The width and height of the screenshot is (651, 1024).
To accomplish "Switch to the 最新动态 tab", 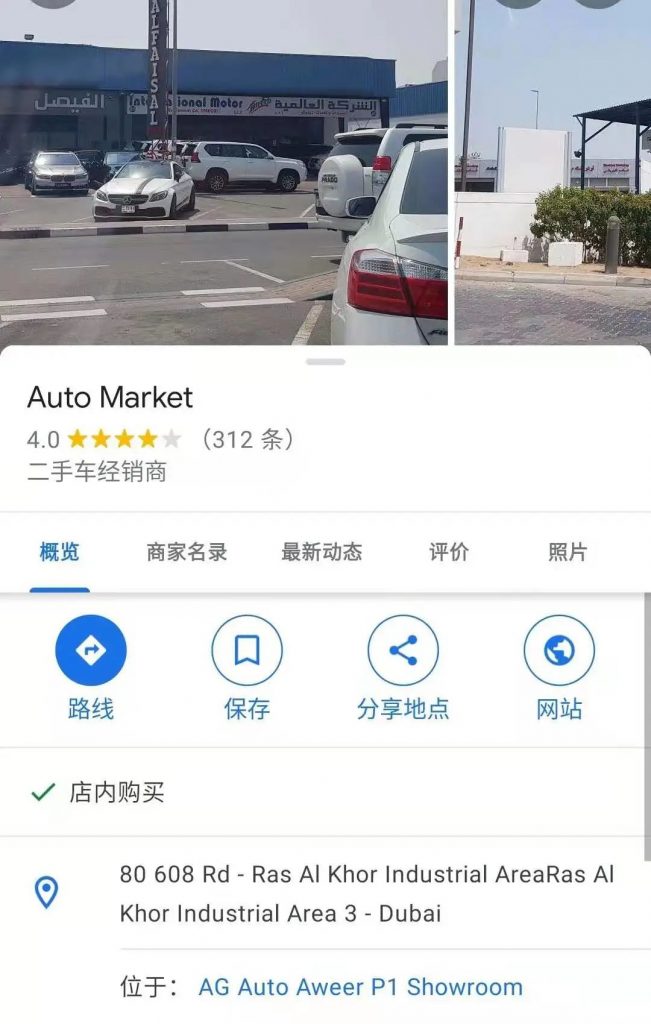I will tap(321, 552).
